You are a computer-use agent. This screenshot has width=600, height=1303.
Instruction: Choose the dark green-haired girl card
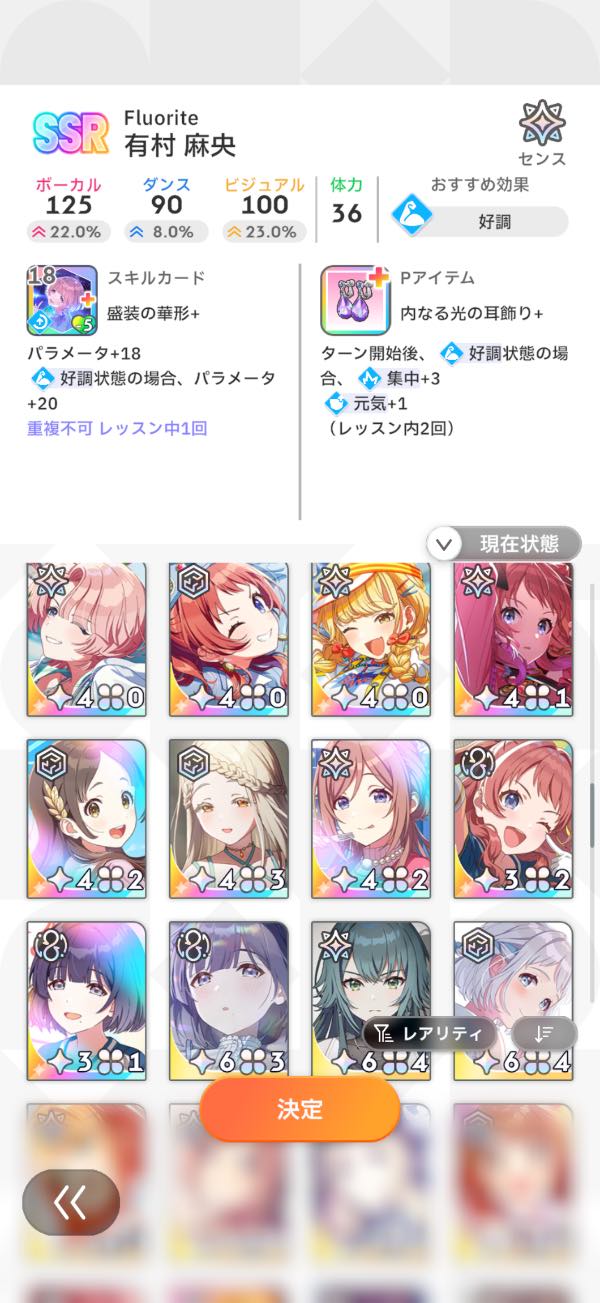[x=371, y=1001]
